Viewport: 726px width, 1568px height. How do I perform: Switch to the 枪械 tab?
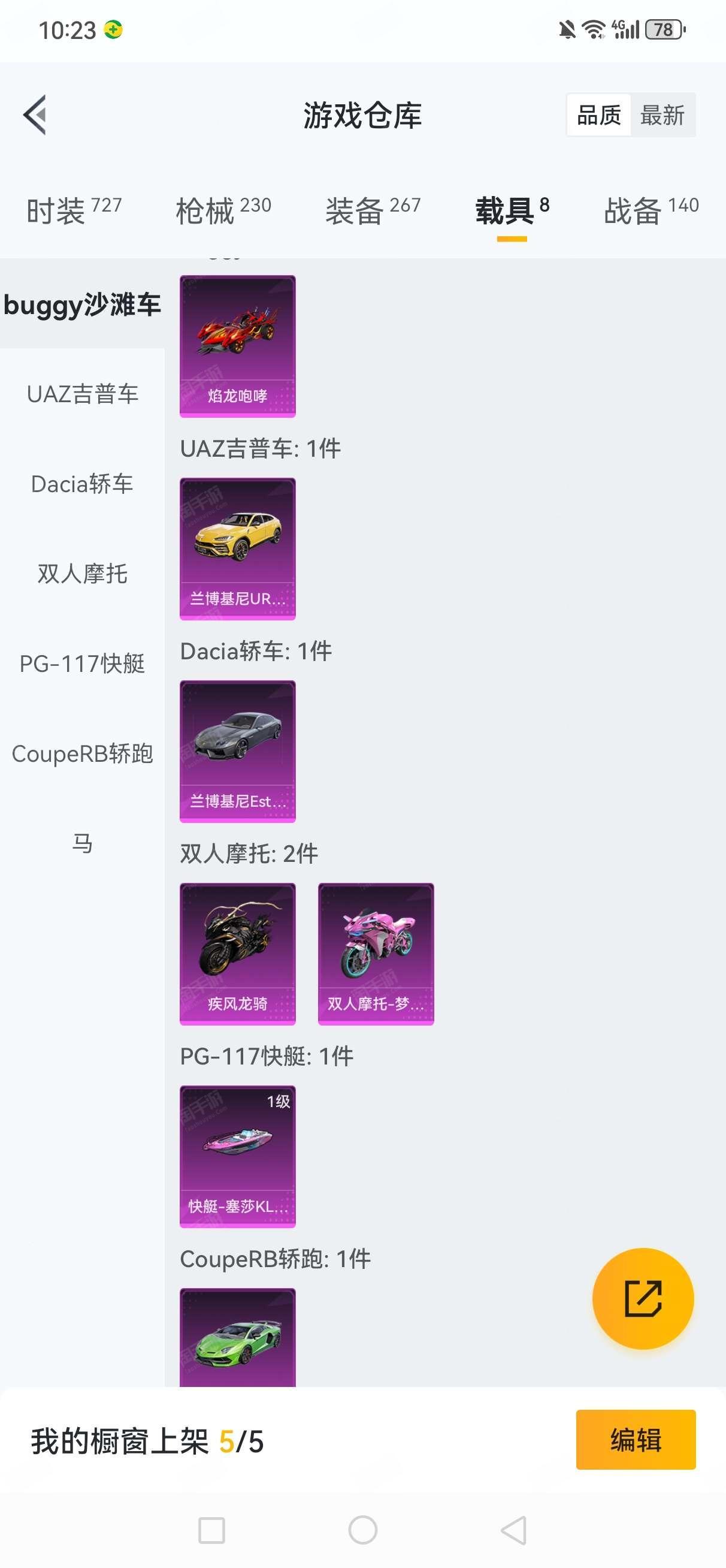tap(223, 210)
